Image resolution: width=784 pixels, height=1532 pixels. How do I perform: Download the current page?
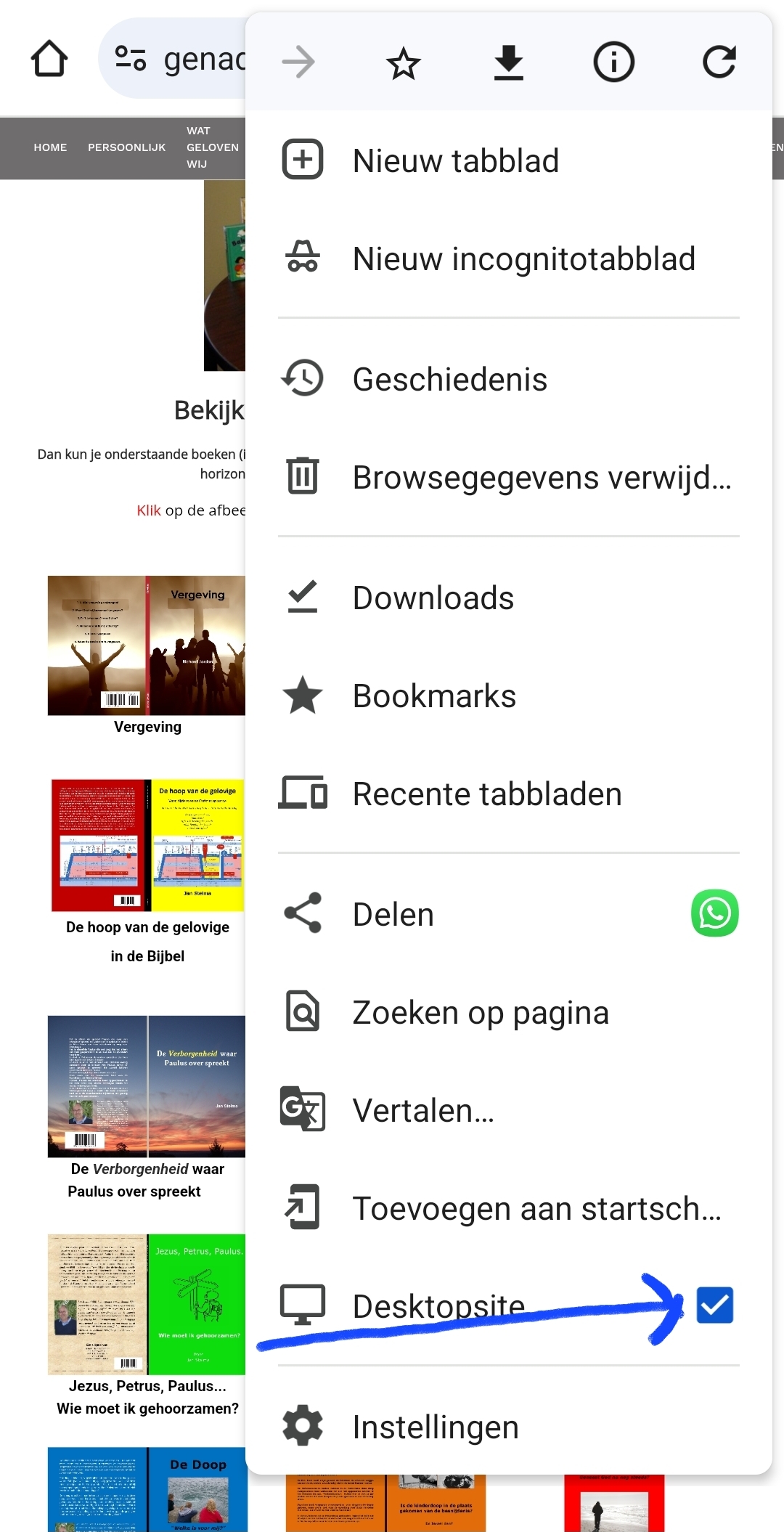(x=508, y=63)
